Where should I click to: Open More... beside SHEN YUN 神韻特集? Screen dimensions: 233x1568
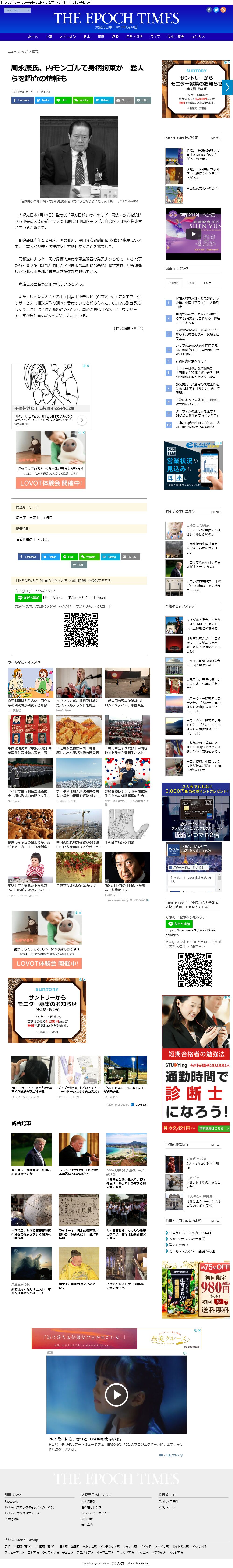(x=216, y=138)
